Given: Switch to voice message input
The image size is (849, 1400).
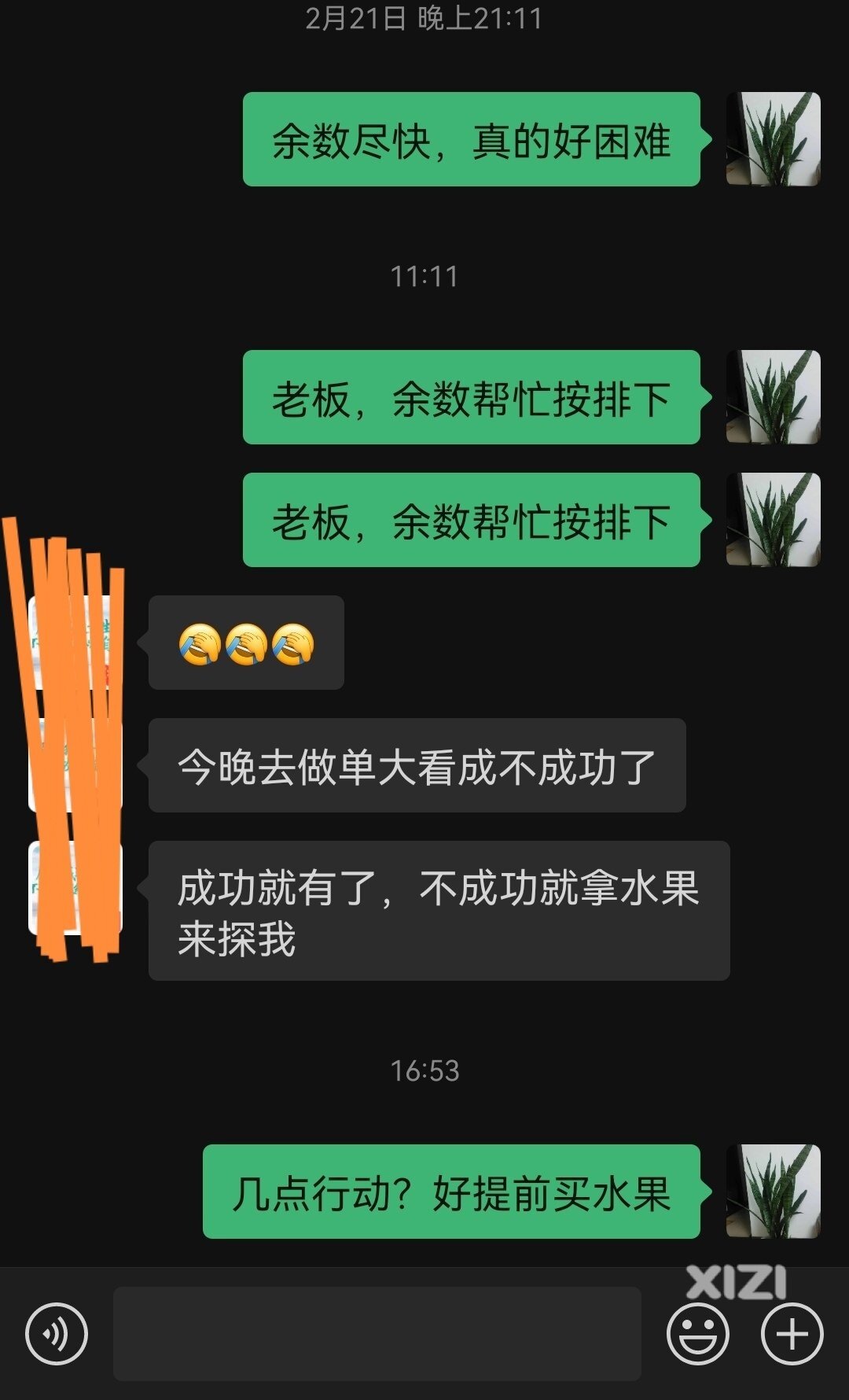Looking at the screenshot, I should (56, 1333).
